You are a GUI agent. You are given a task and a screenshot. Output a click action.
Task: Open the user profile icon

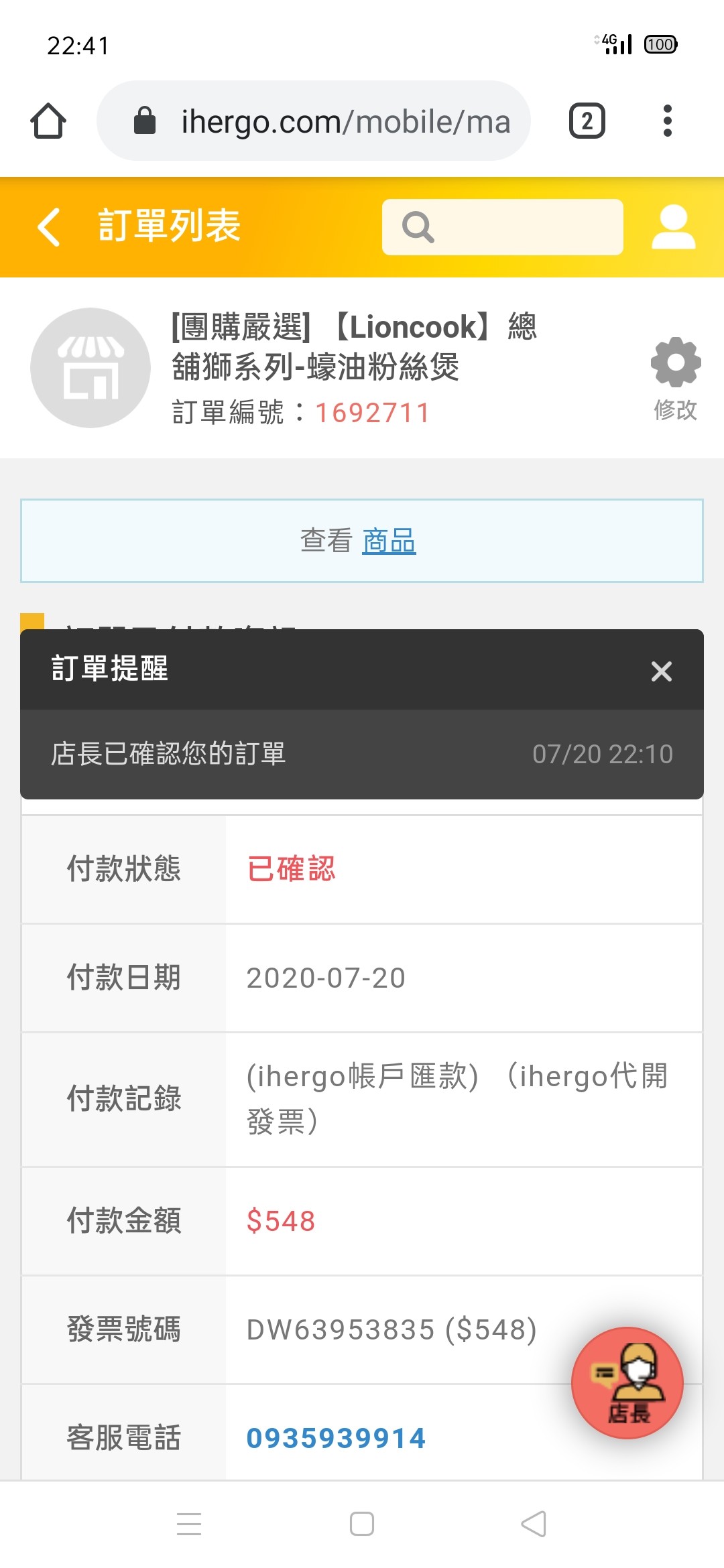[x=673, y=226]
